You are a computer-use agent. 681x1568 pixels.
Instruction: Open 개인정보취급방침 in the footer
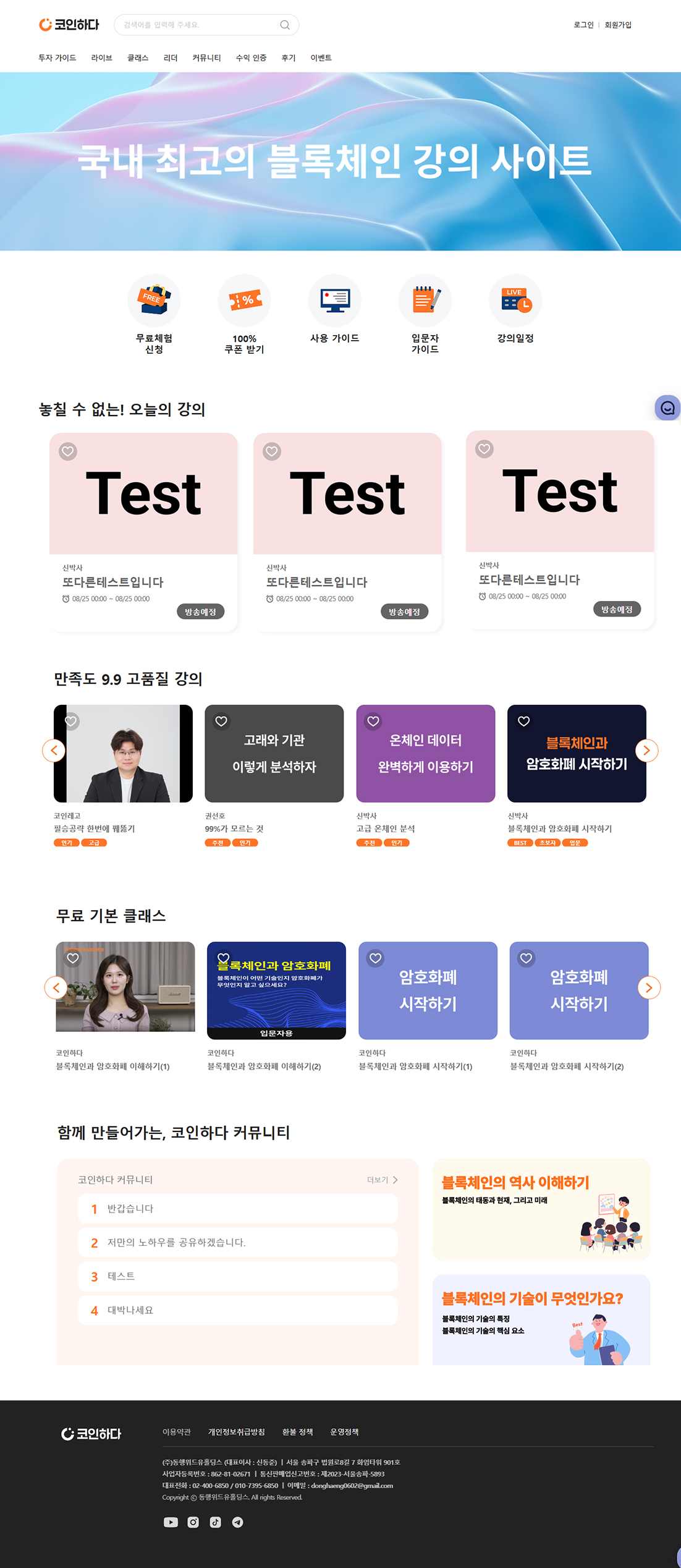point(236,1432)
